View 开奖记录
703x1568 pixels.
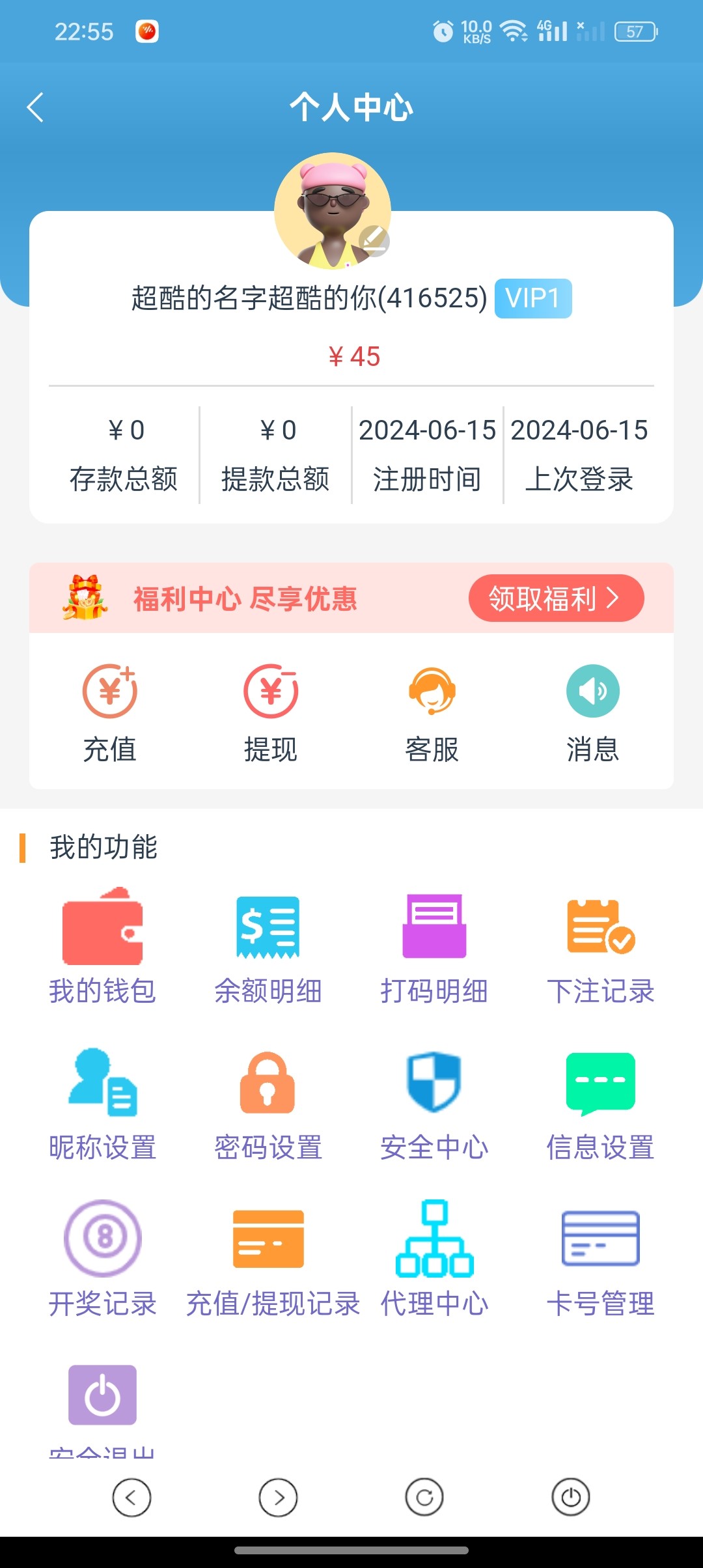point(103,1258)
